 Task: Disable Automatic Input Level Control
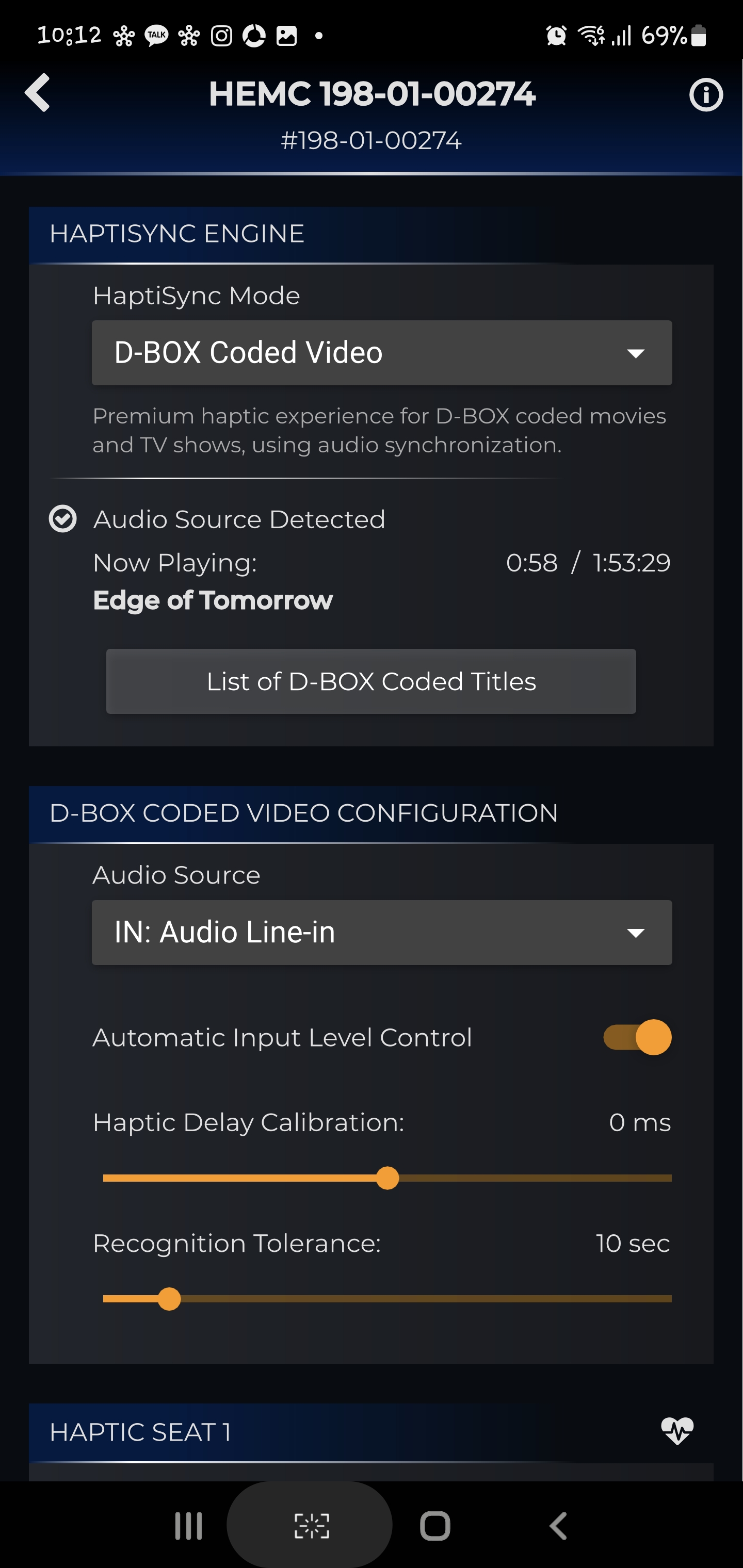click(x=637, y=1037)
